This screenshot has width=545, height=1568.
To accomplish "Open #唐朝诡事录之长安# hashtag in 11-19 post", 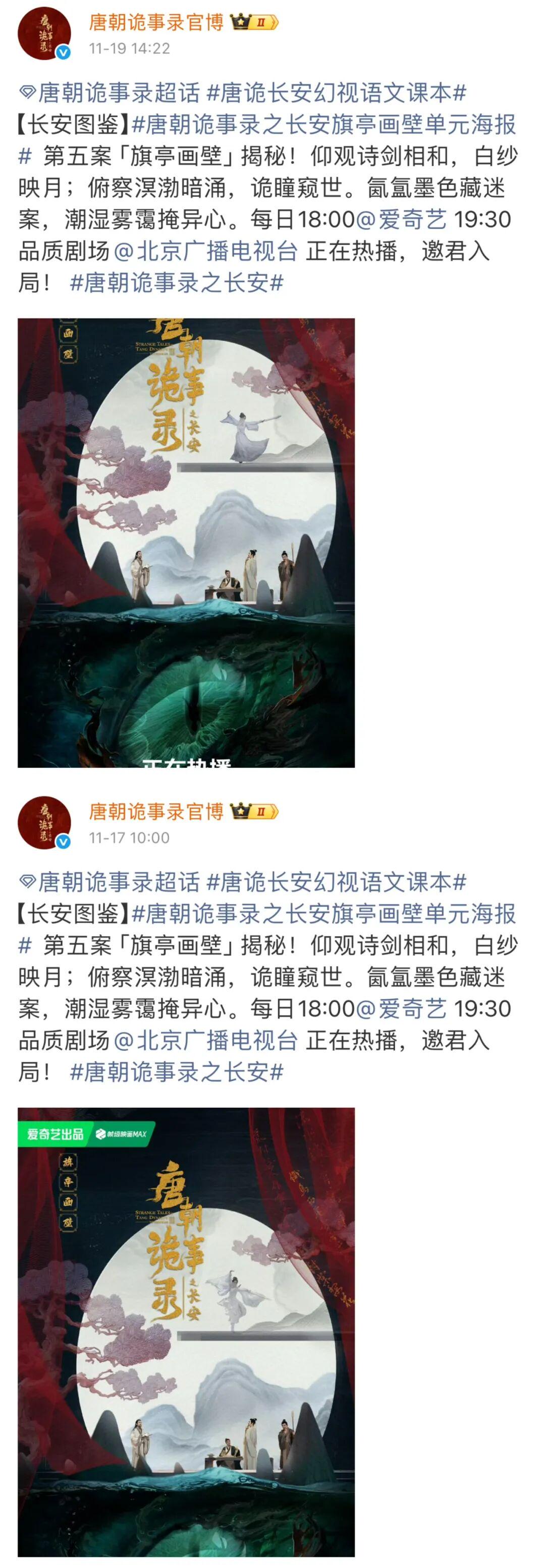I will (x=177, y=283).
